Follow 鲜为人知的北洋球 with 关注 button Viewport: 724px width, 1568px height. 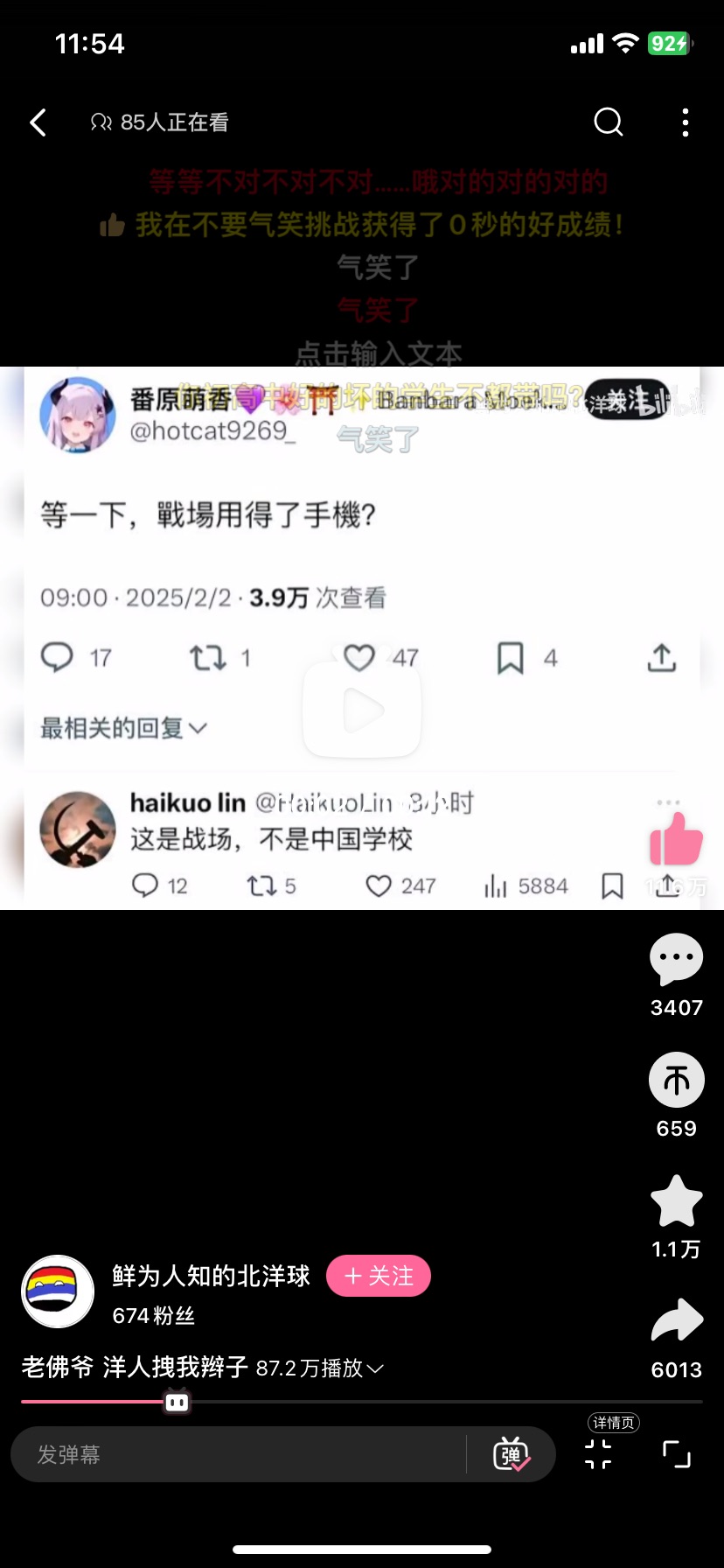point(378,1276)
